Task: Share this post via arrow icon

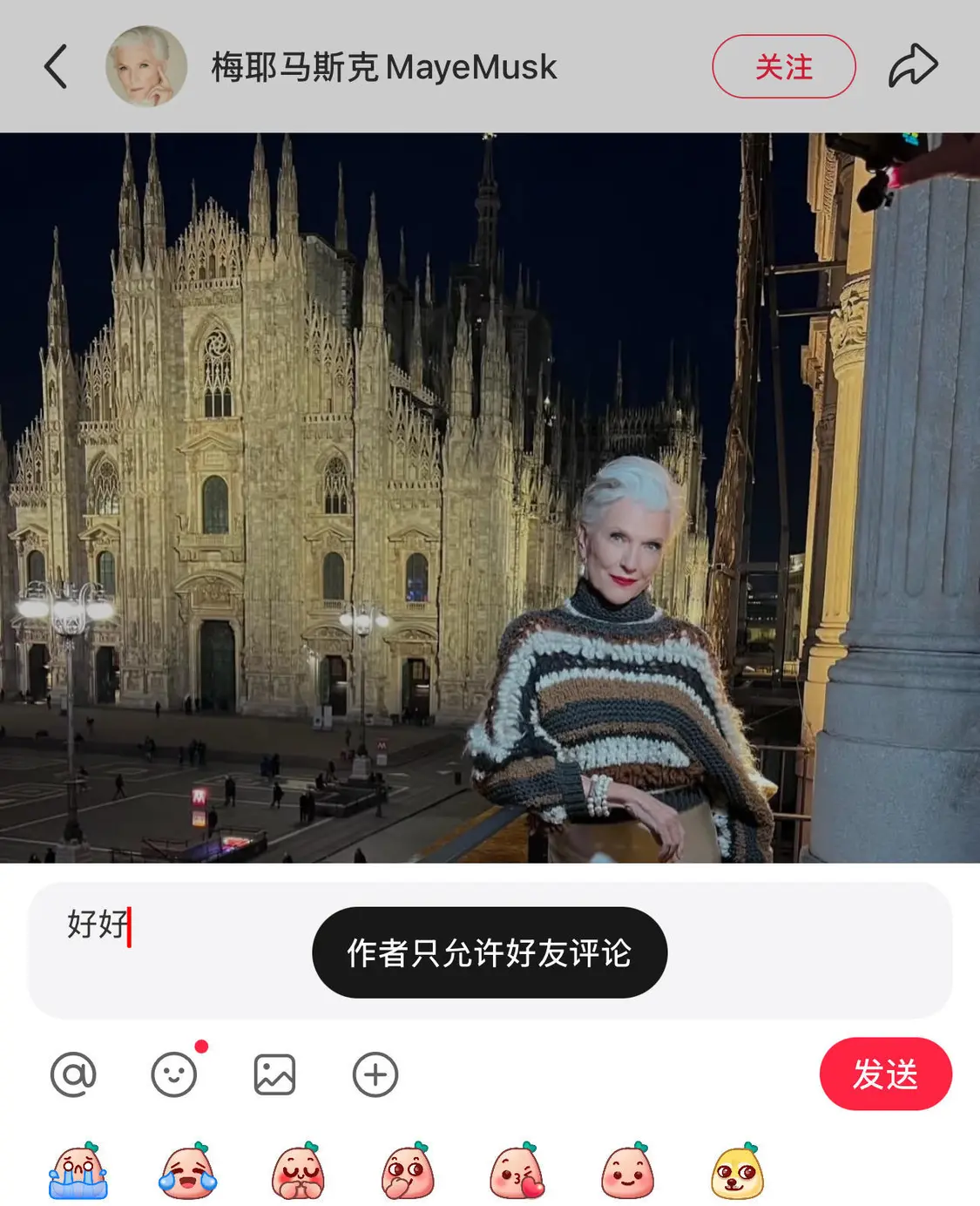Action: 912,66
